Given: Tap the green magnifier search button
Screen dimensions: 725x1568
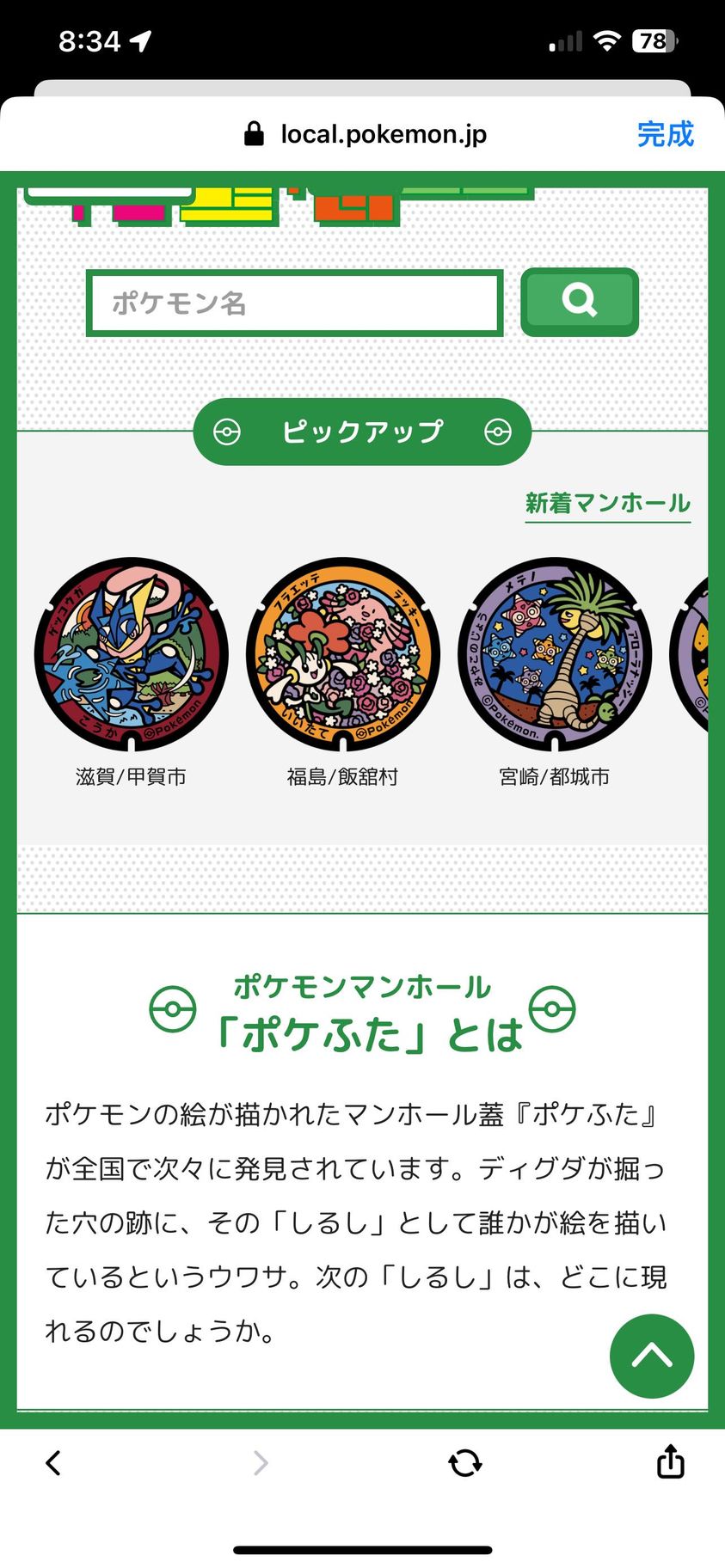Looking at the screenshot, I should coord(579,302).
